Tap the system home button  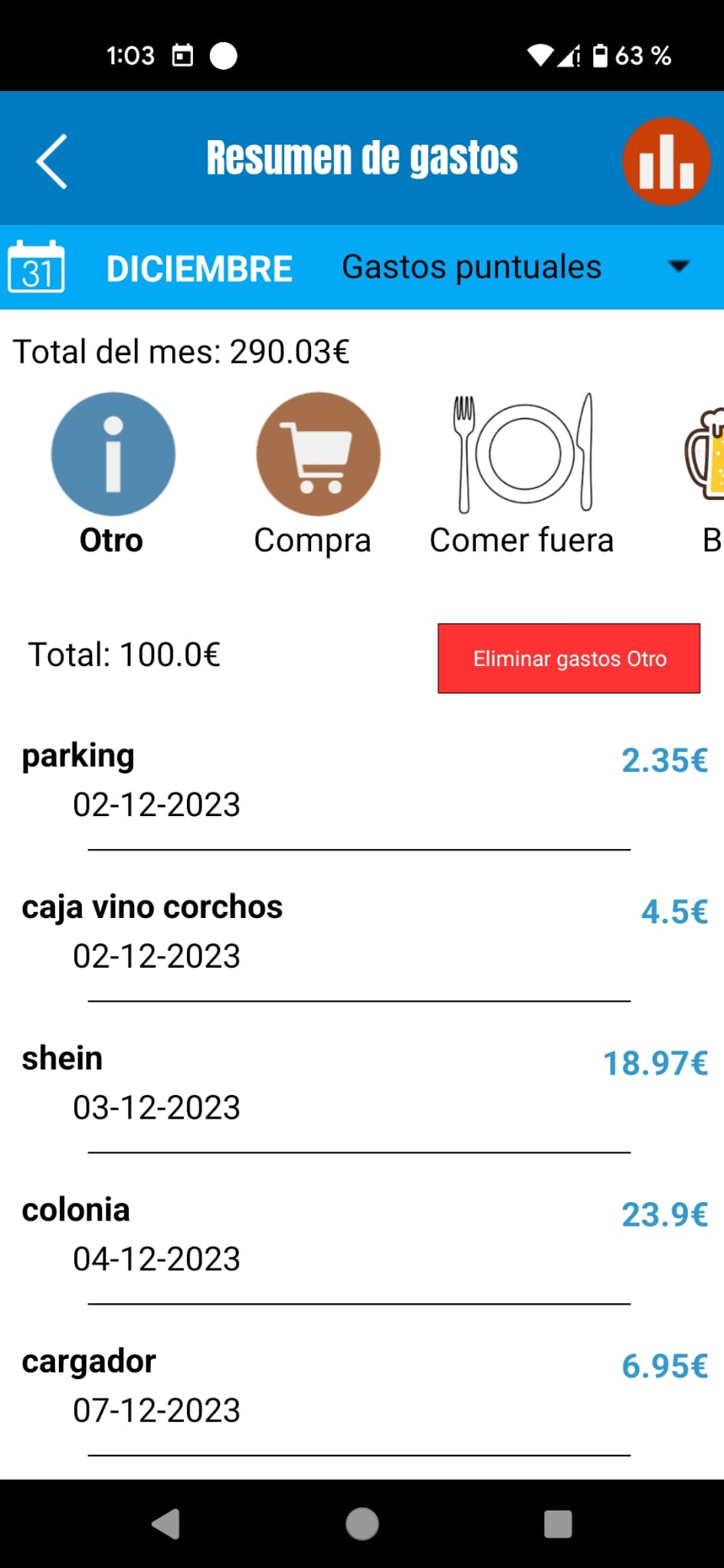tap(362, 1524)
